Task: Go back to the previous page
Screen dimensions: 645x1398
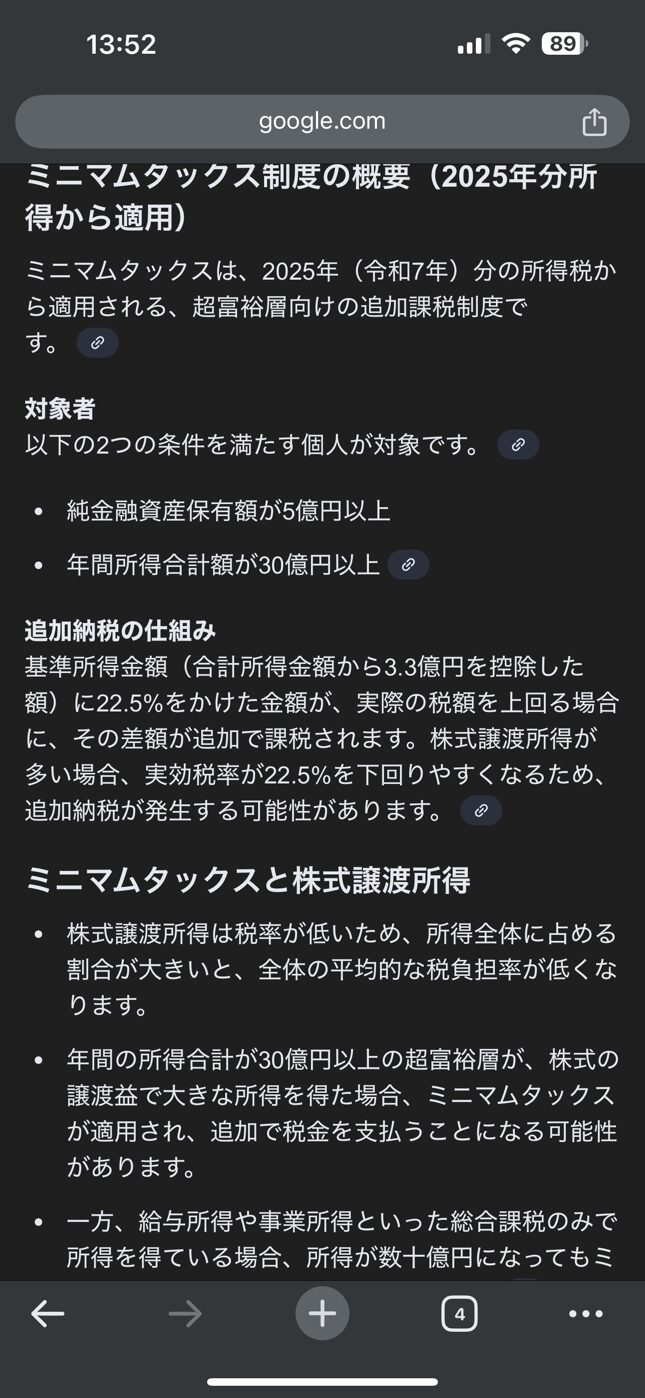Action: [x=47, y=1314]
